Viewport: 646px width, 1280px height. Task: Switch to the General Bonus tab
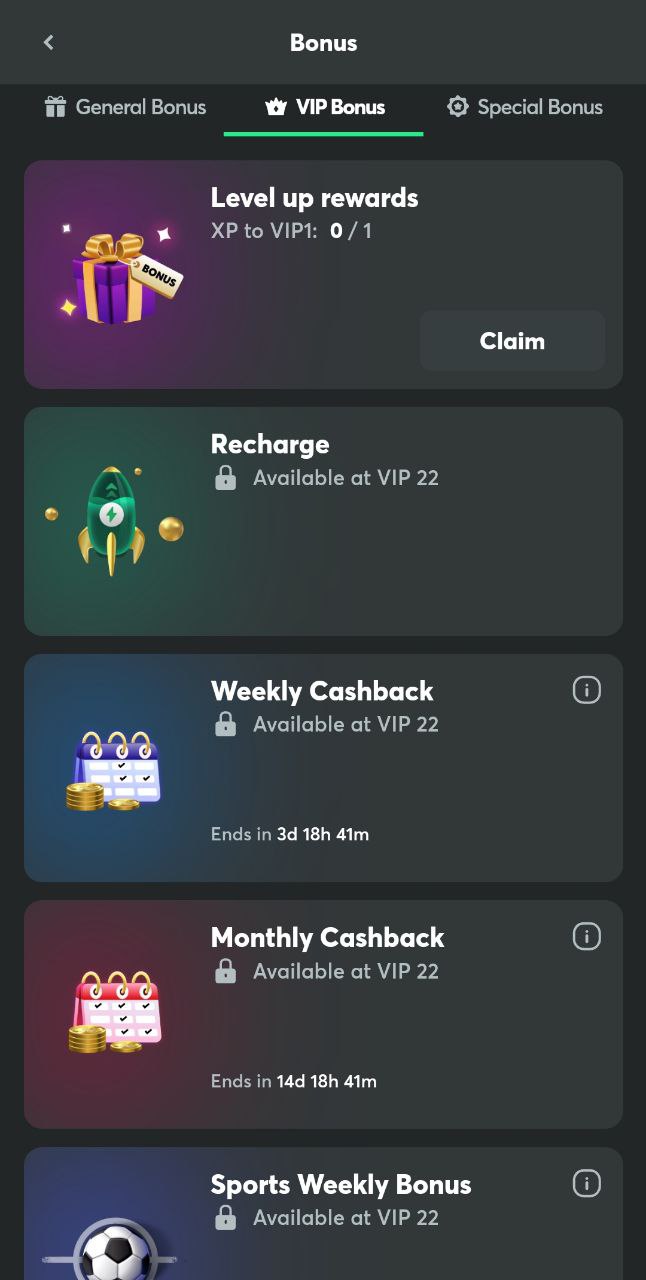pyautogui.click(x=125, y=107)
